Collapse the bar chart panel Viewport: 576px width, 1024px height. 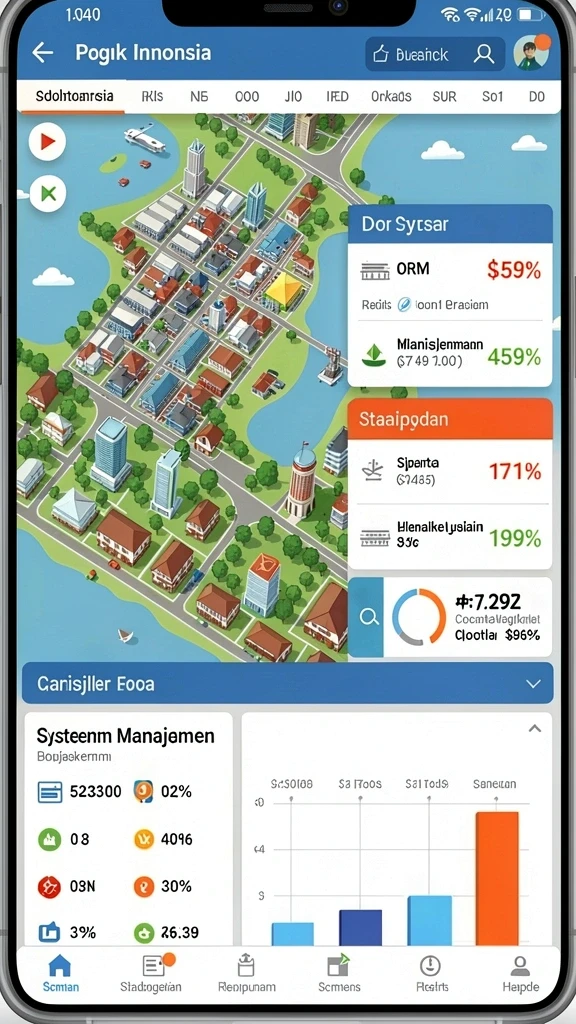(534, 729)
